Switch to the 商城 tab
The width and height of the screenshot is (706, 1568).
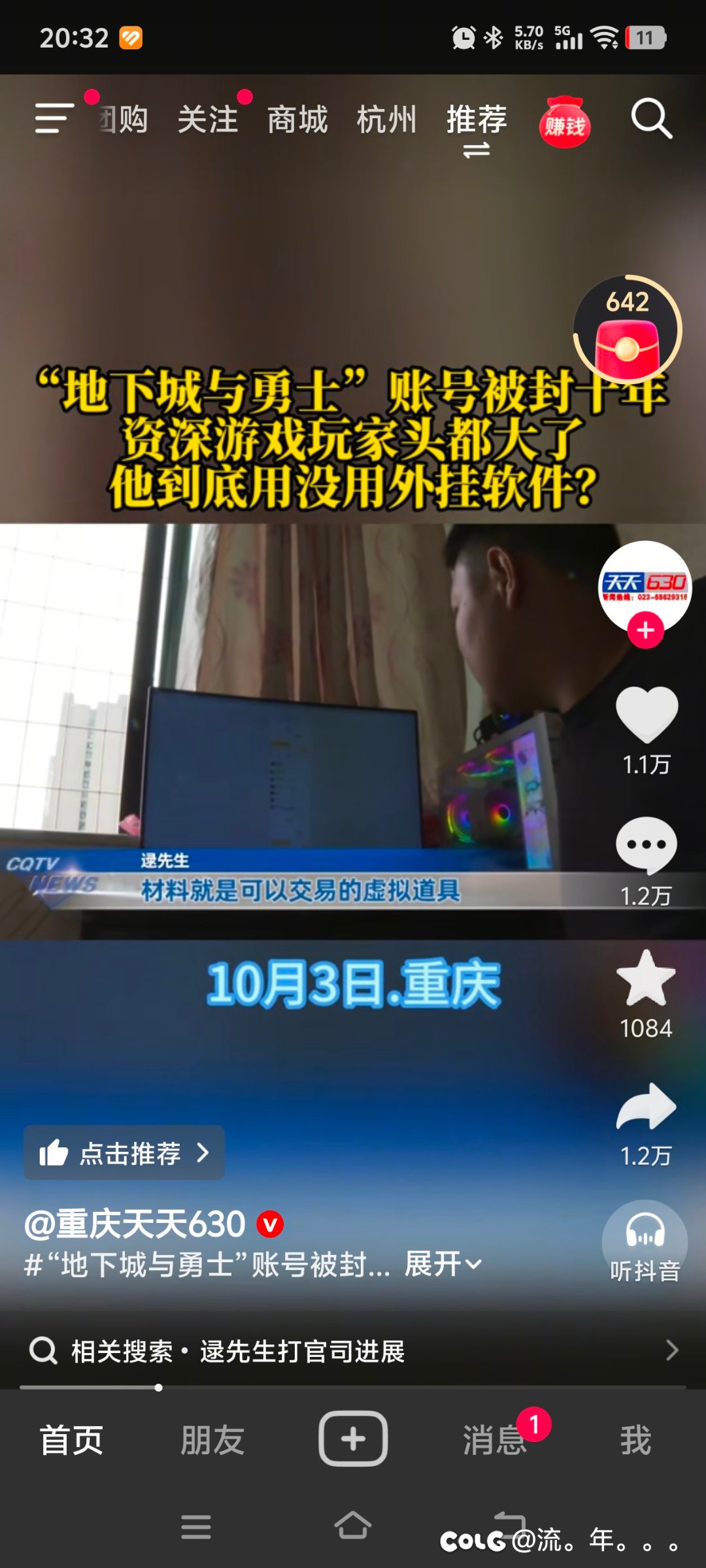tap(297, 120)
